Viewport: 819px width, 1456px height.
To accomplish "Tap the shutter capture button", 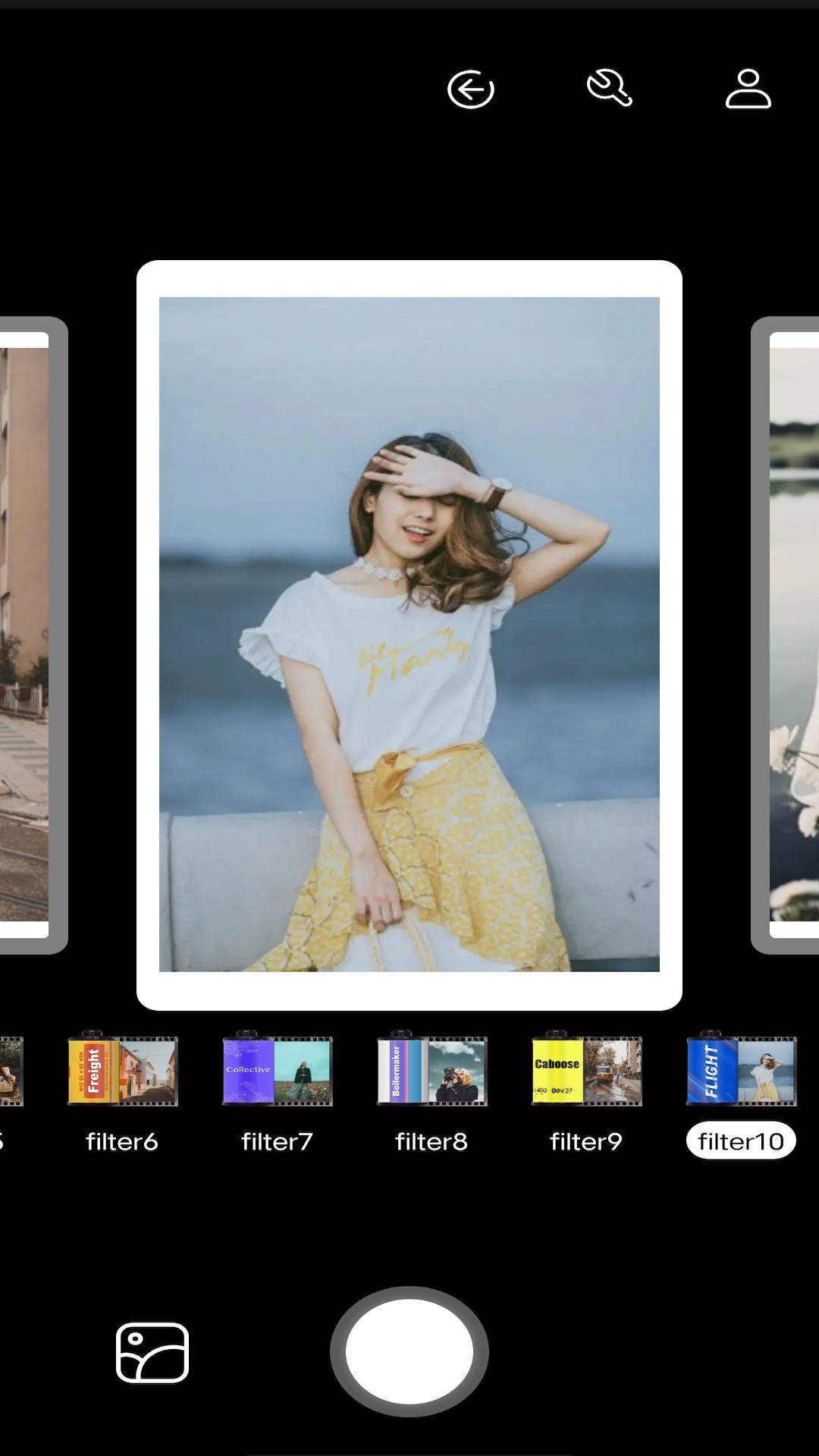I will tap(409, 1351).
